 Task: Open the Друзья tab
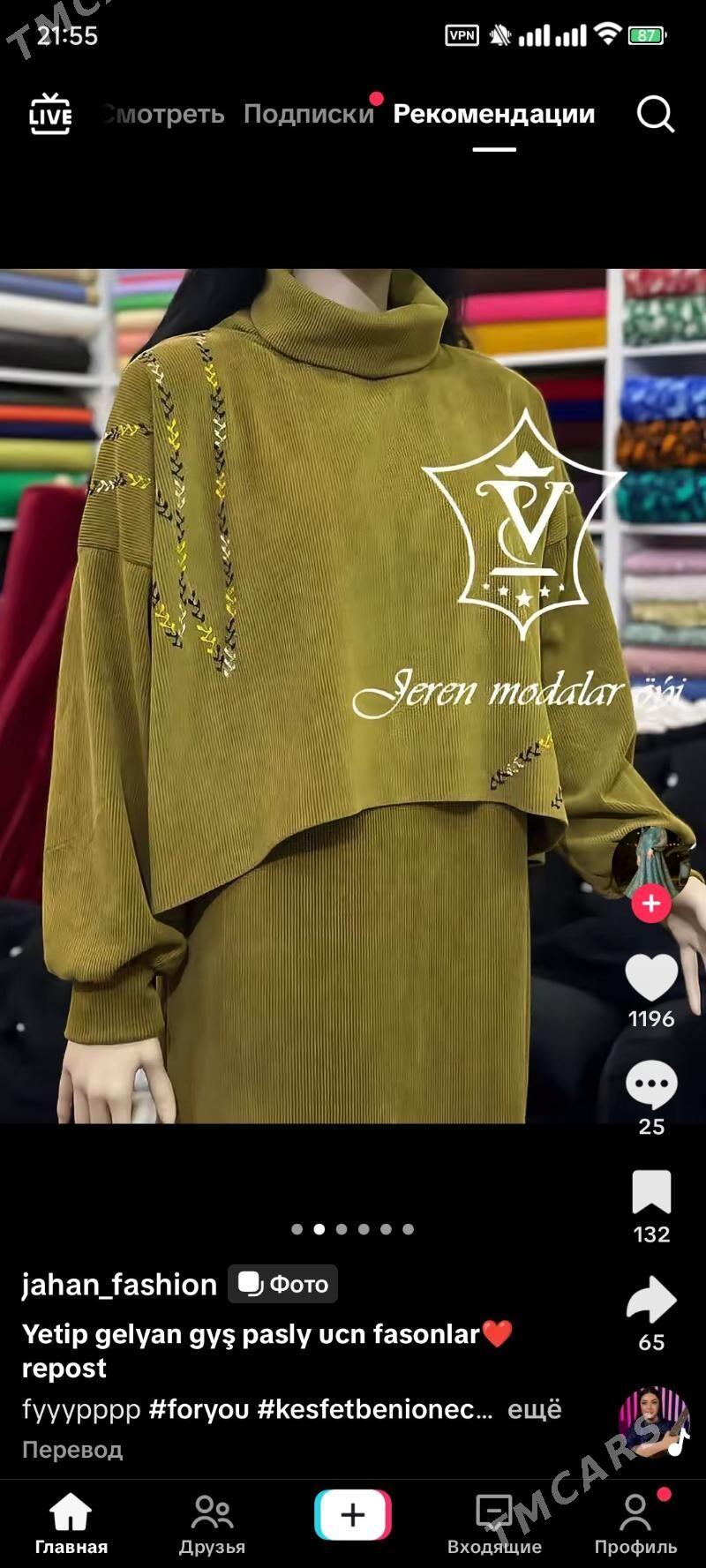[212, 1524]
